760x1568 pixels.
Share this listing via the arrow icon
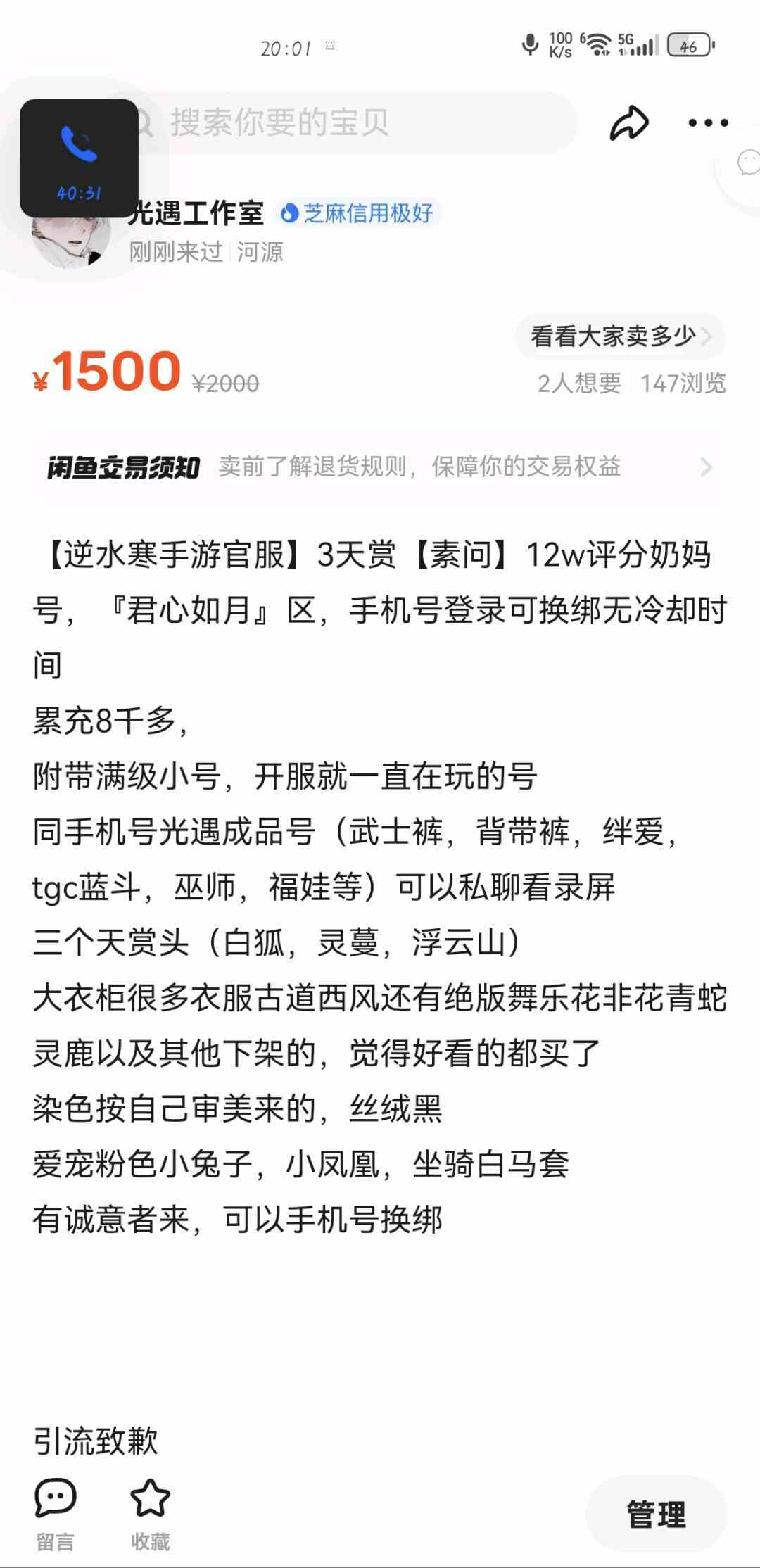click(x=628, y=123)
